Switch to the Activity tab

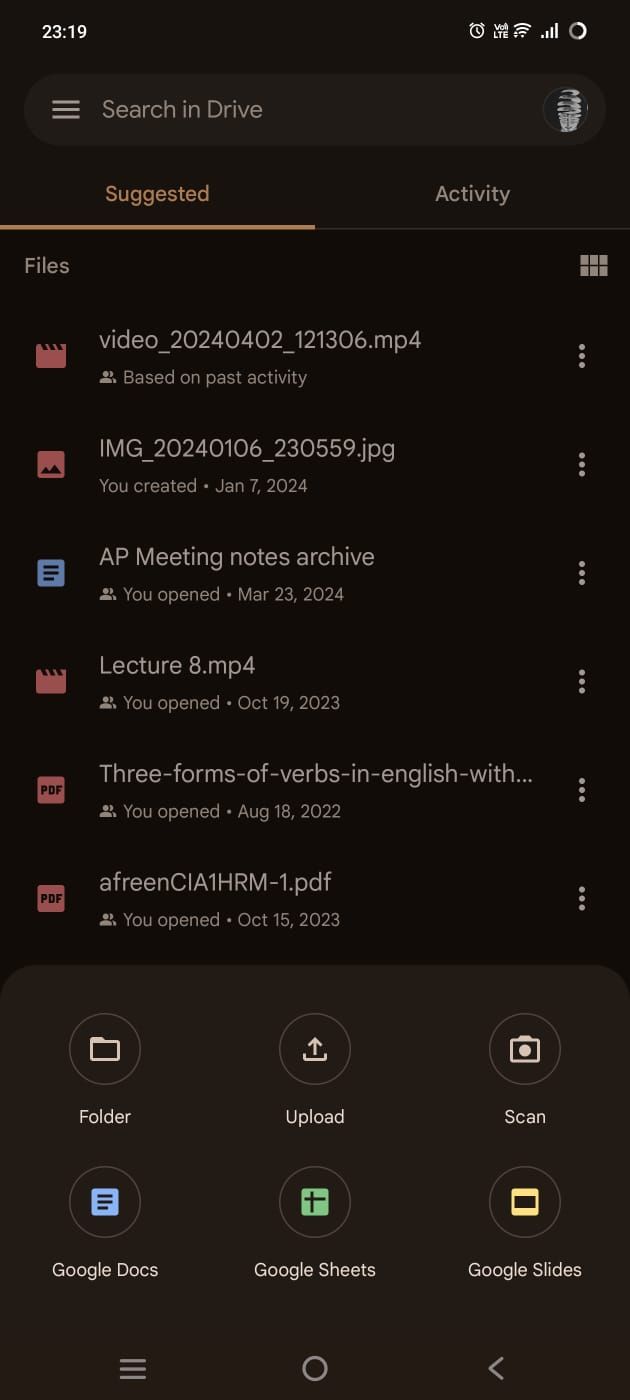472,194
